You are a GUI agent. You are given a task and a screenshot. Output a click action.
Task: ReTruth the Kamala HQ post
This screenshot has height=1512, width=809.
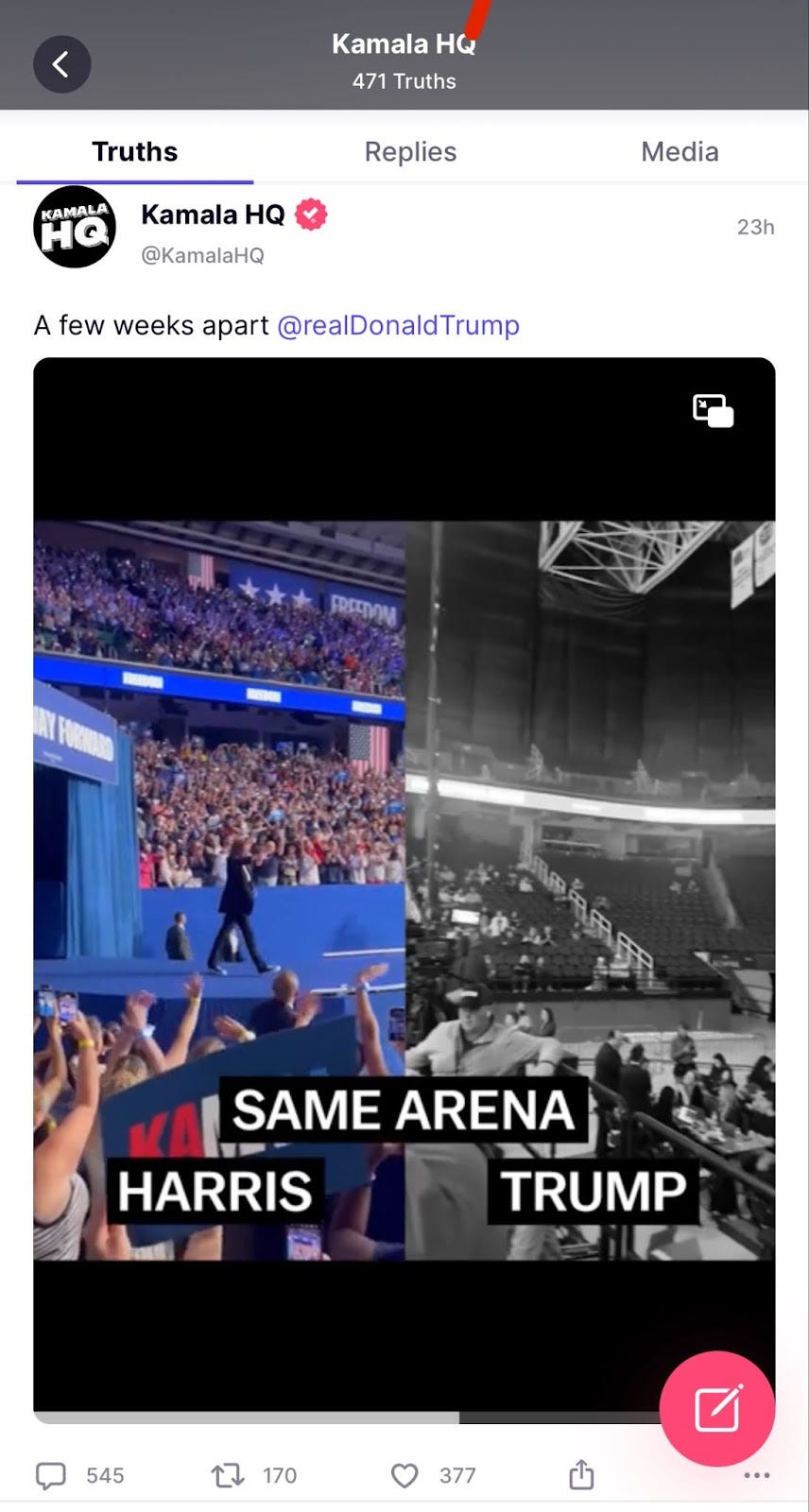click(x=228, y=1475)
